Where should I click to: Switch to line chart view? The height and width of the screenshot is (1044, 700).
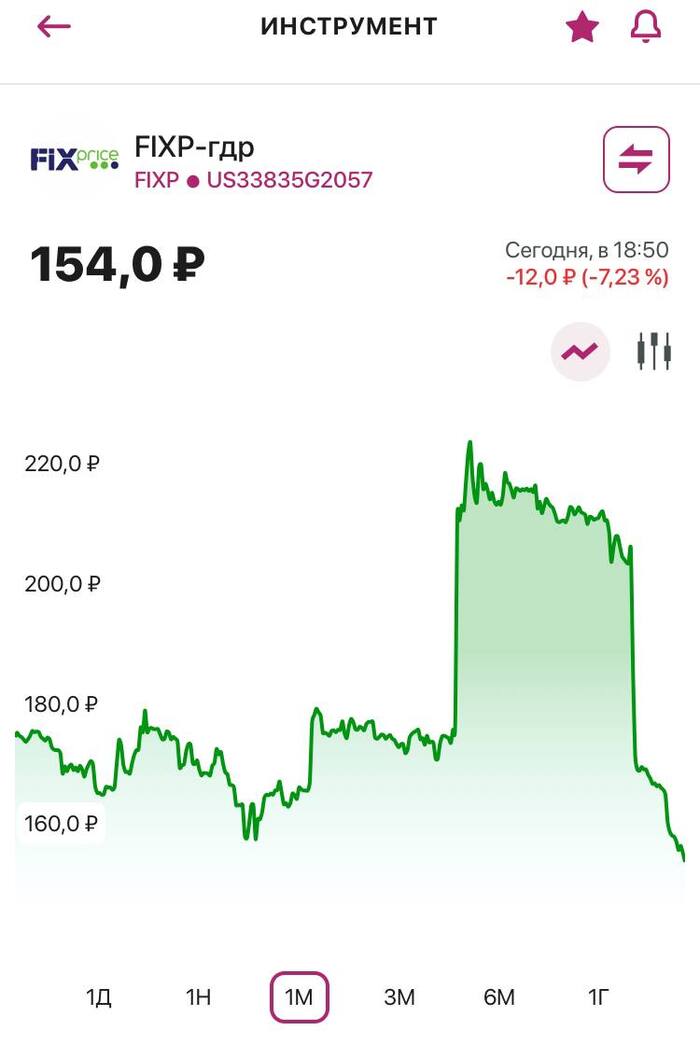tap(580, 352)
